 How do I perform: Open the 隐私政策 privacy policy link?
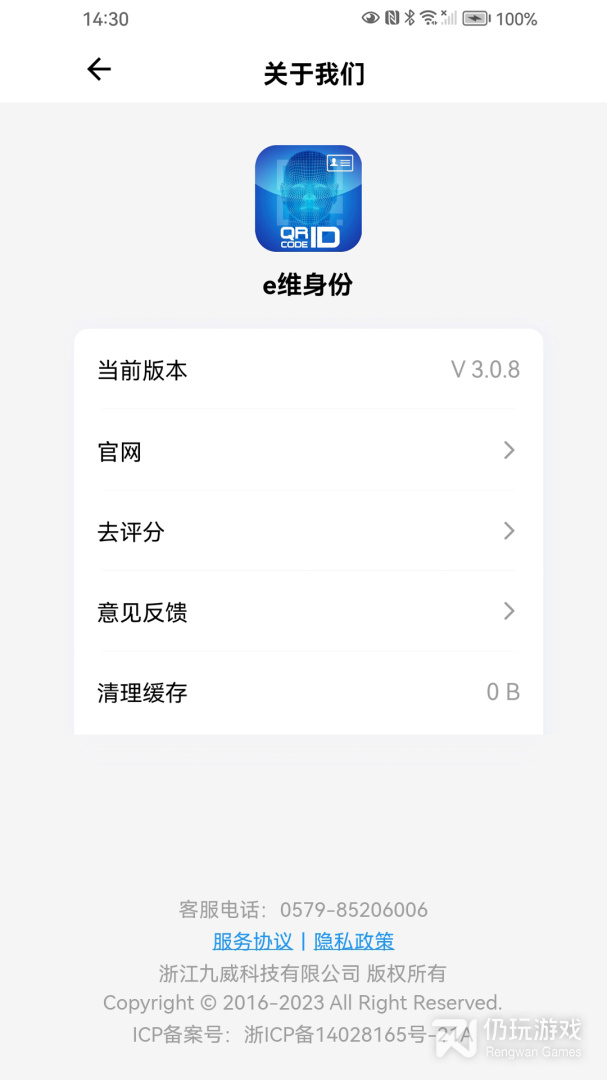(x=354, y=941)
